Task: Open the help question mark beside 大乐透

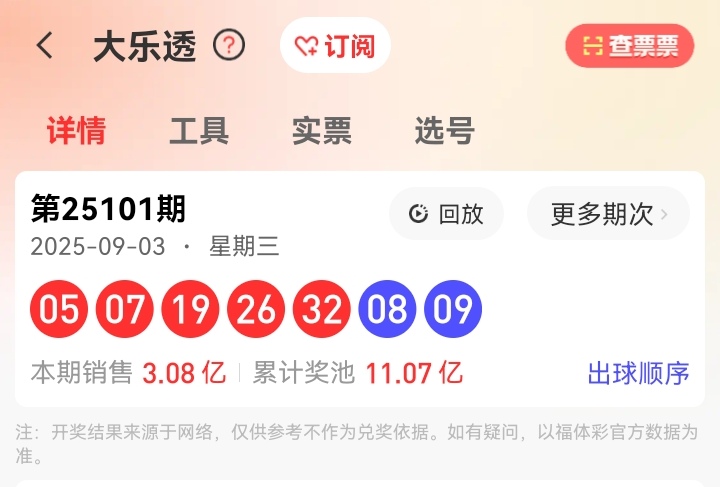Action: (x=229, y=45)
